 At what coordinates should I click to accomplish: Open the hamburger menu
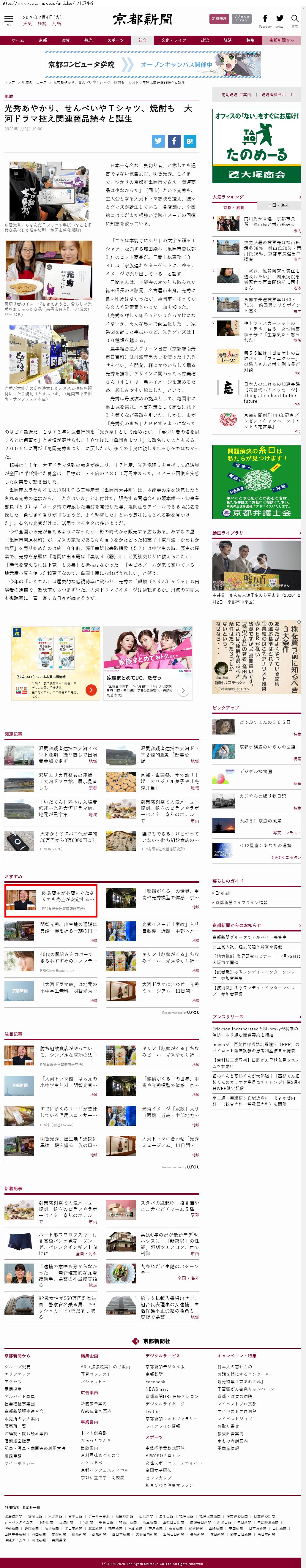click(9, 20)
